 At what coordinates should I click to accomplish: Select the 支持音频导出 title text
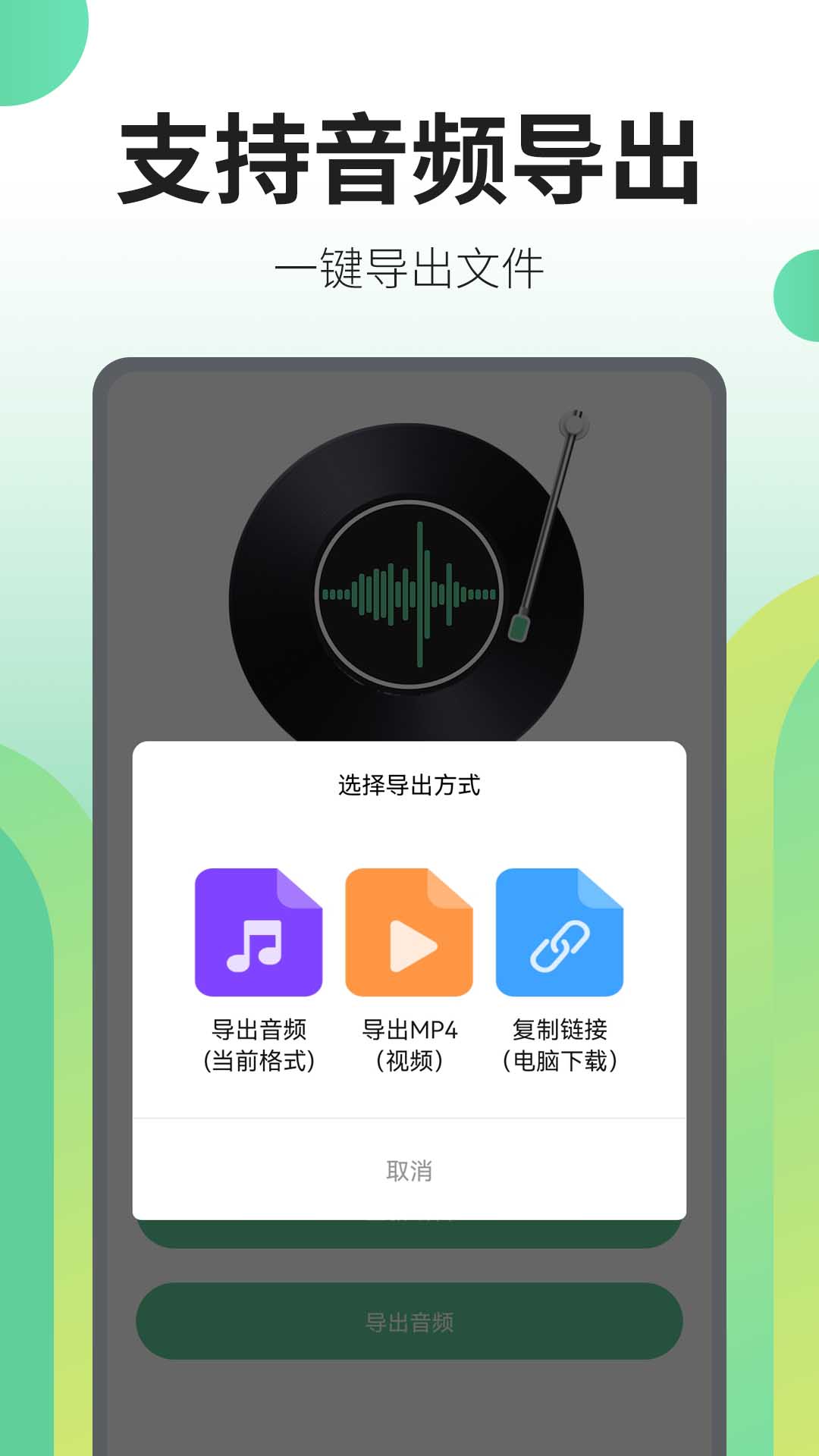click(409, 159)
